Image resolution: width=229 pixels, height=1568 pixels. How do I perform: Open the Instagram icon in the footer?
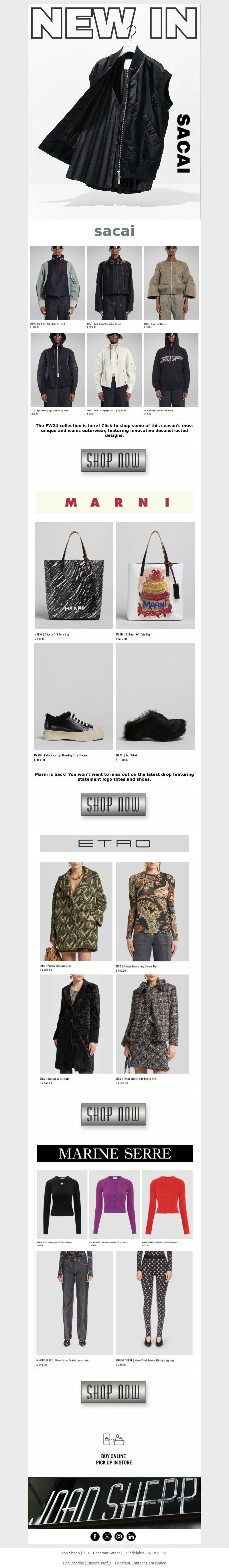(x=119, y=1536)
